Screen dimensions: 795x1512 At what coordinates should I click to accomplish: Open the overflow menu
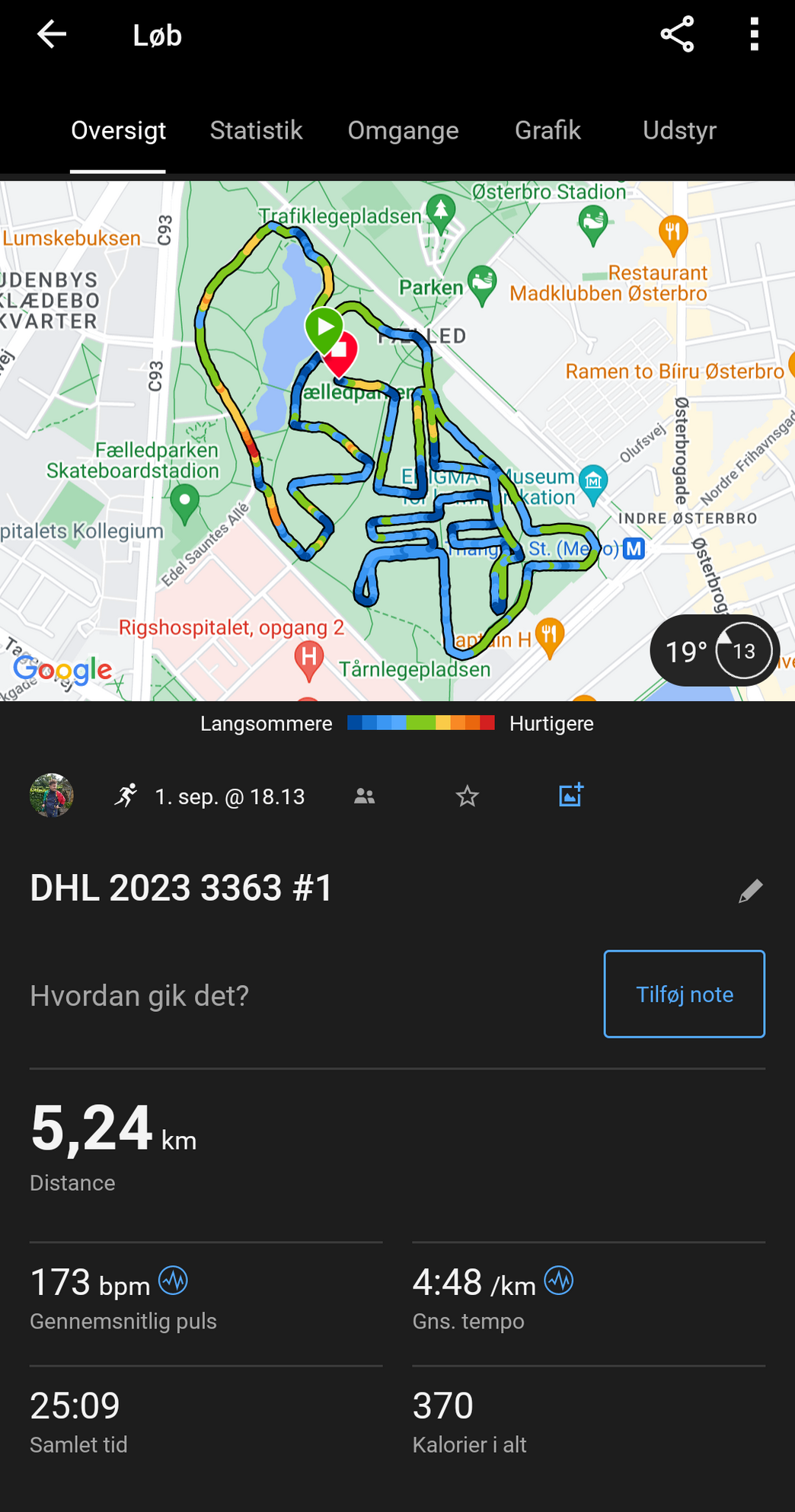[754, 35]
